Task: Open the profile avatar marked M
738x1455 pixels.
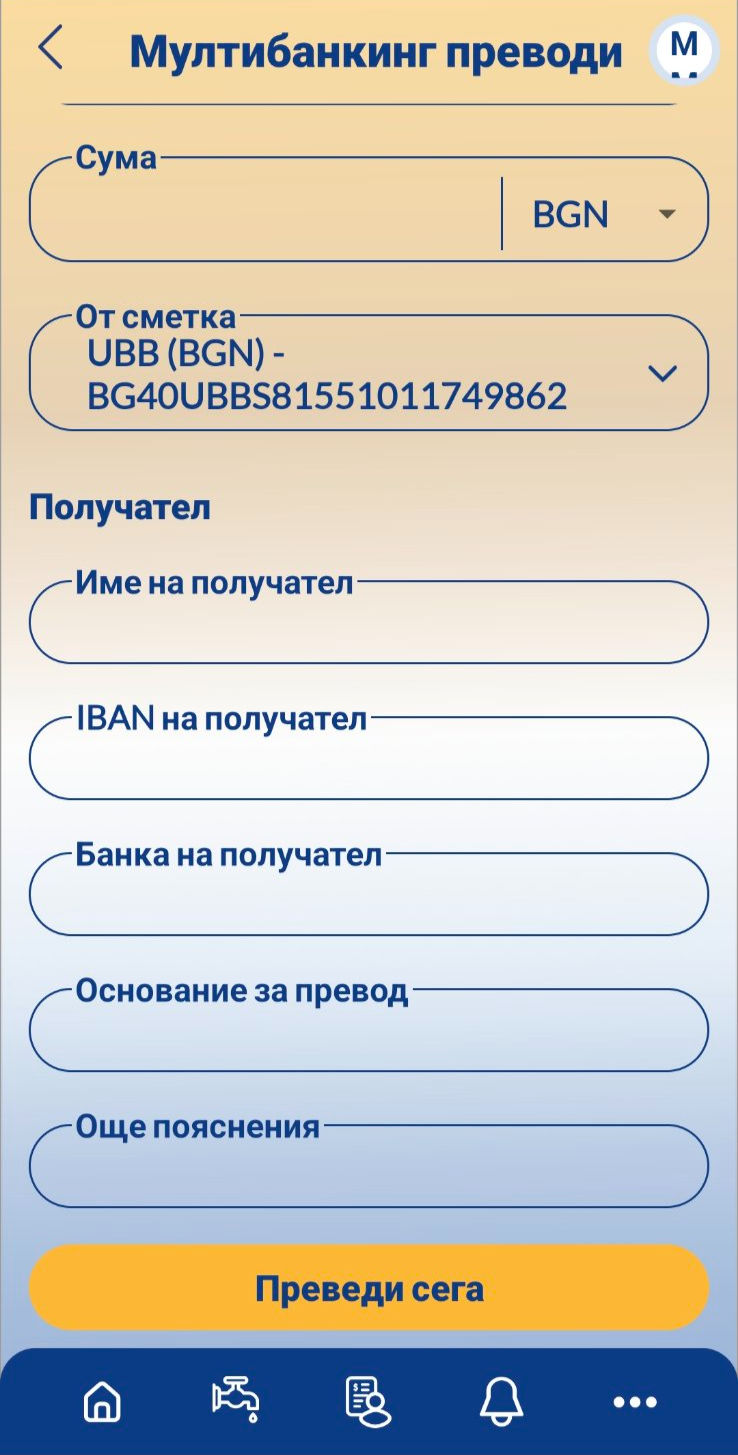Action: 684,50
